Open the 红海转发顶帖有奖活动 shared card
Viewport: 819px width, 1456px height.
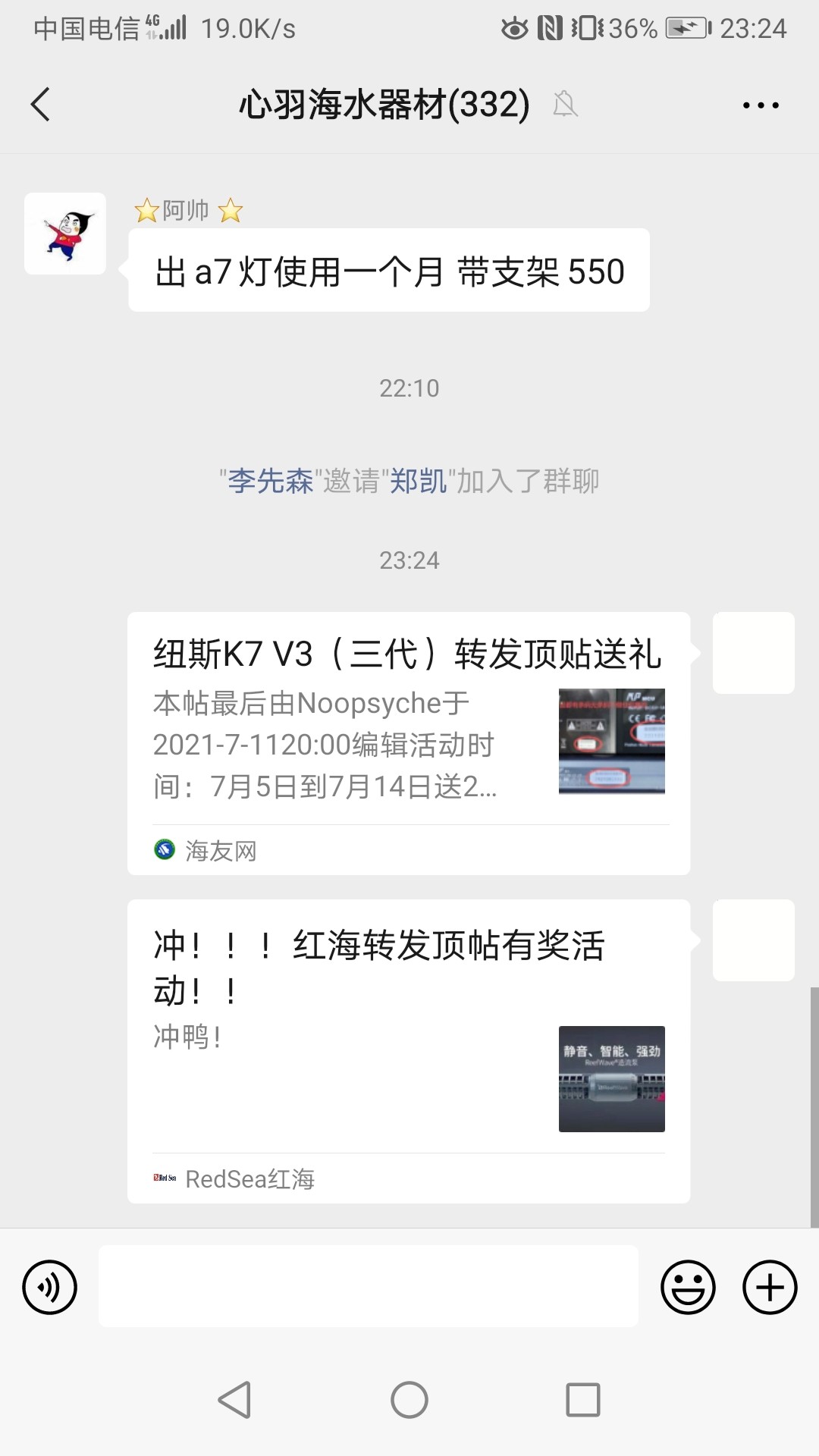(x=409, y=1051)
